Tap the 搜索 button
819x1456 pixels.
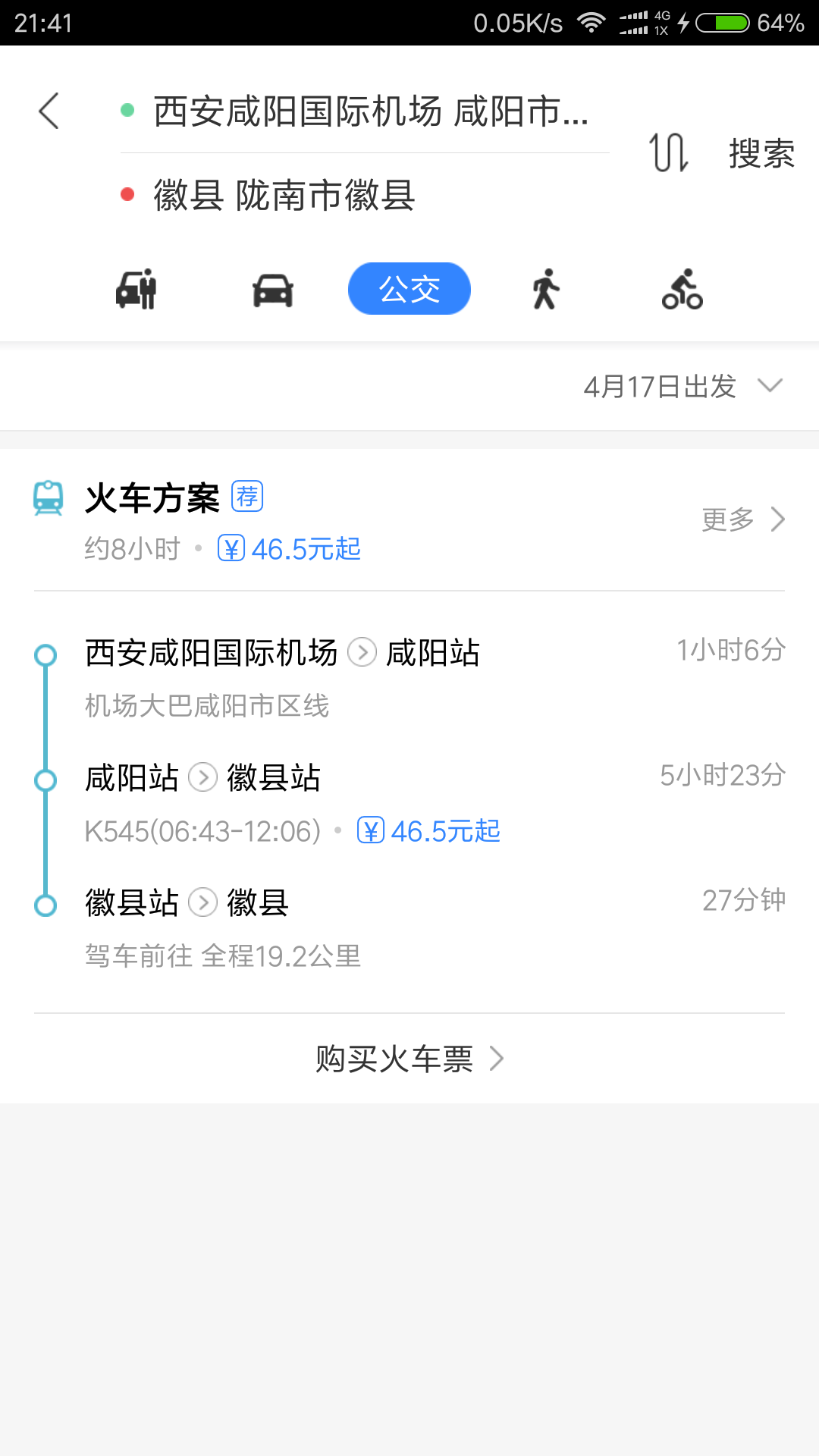tap(761, 154)
